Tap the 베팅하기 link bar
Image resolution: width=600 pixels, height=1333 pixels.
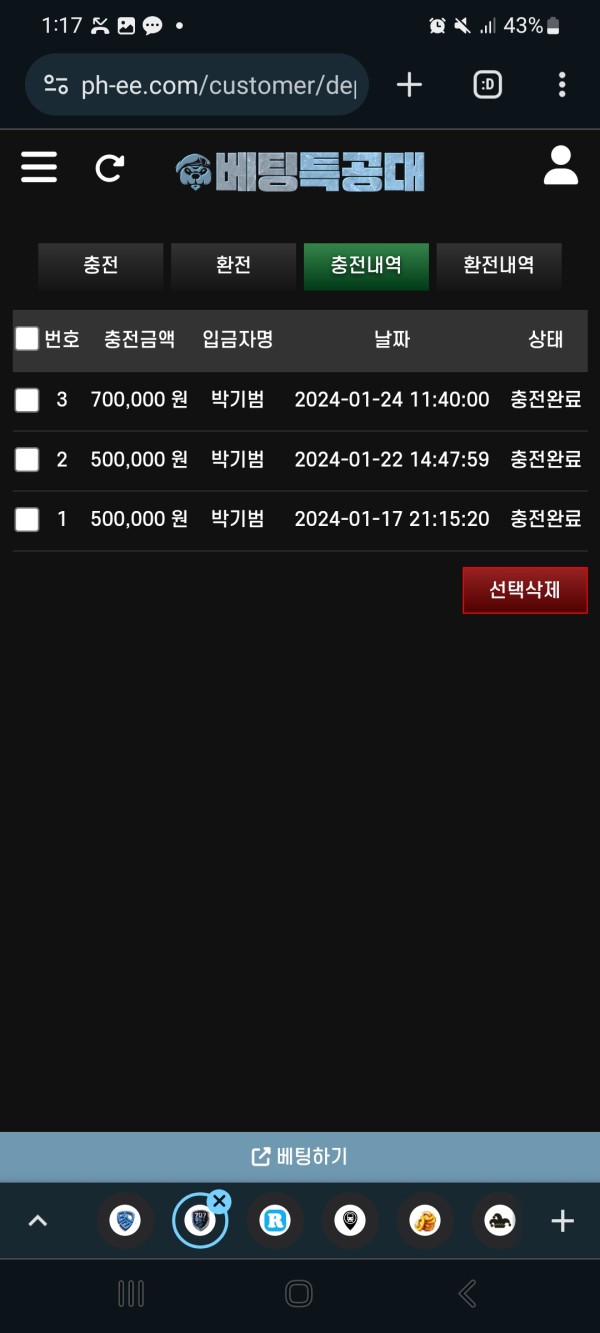[300, 1157]
